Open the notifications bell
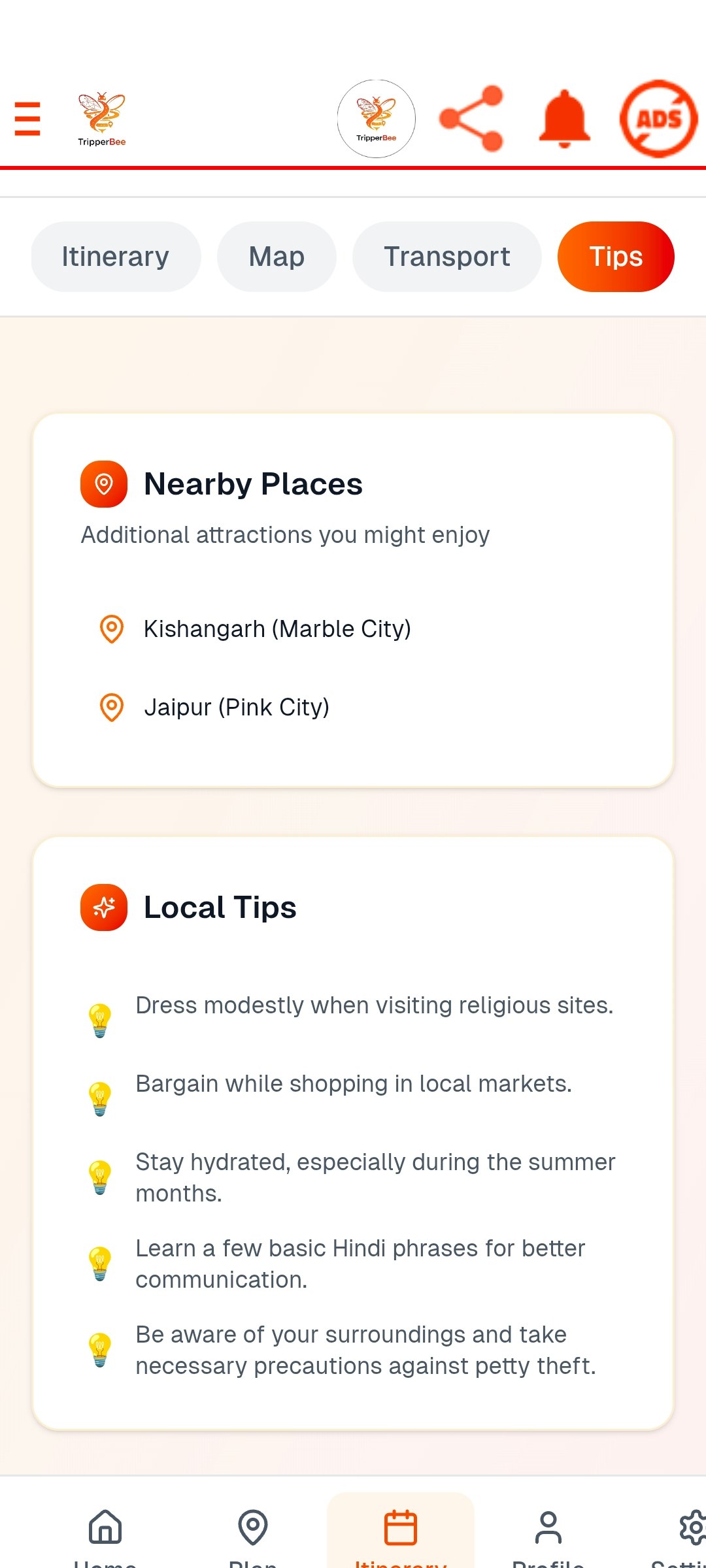Viewport: 706px width, 1568px height. (563, 120)
